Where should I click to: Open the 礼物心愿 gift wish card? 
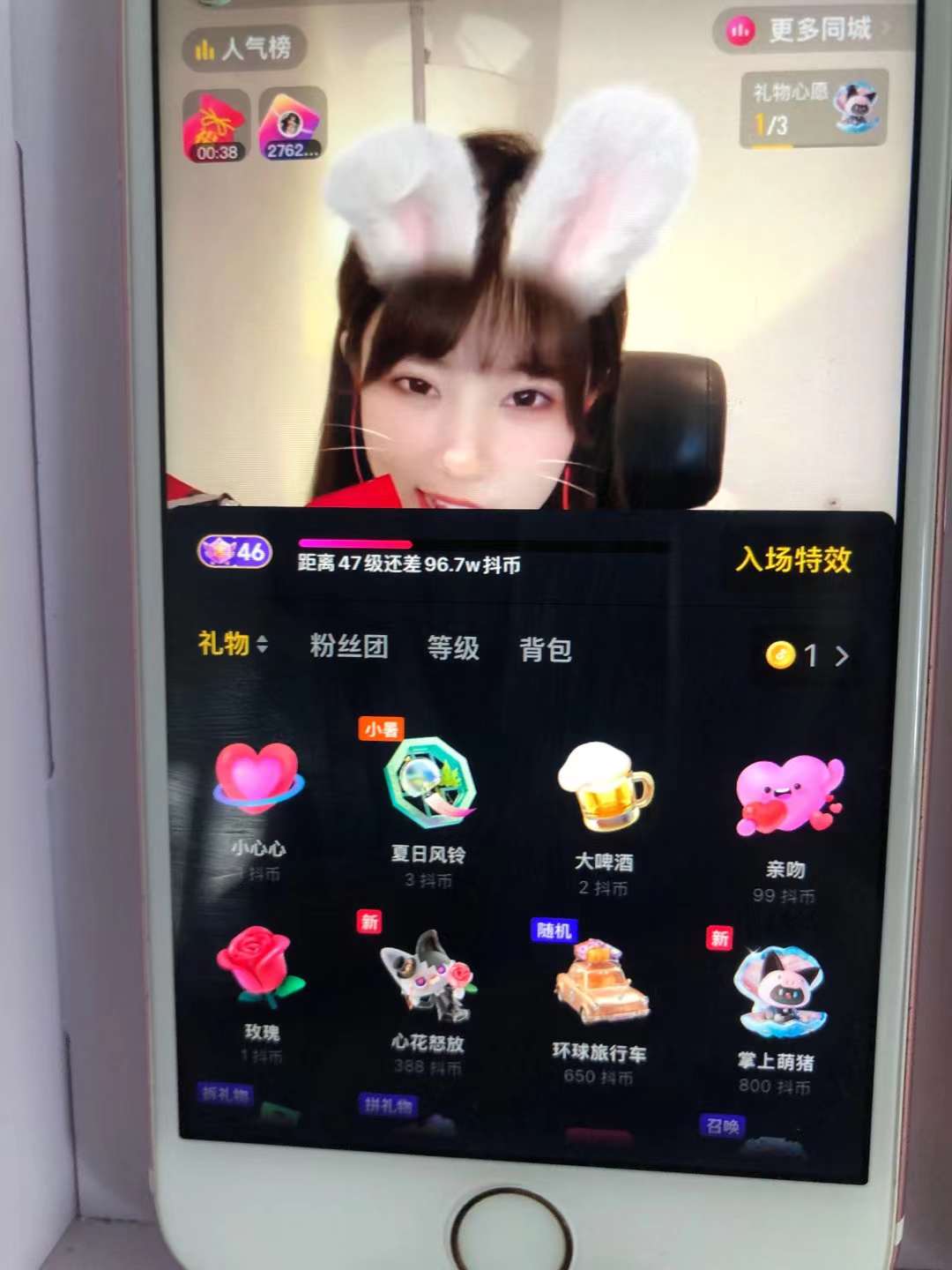[x=813, y=108]
